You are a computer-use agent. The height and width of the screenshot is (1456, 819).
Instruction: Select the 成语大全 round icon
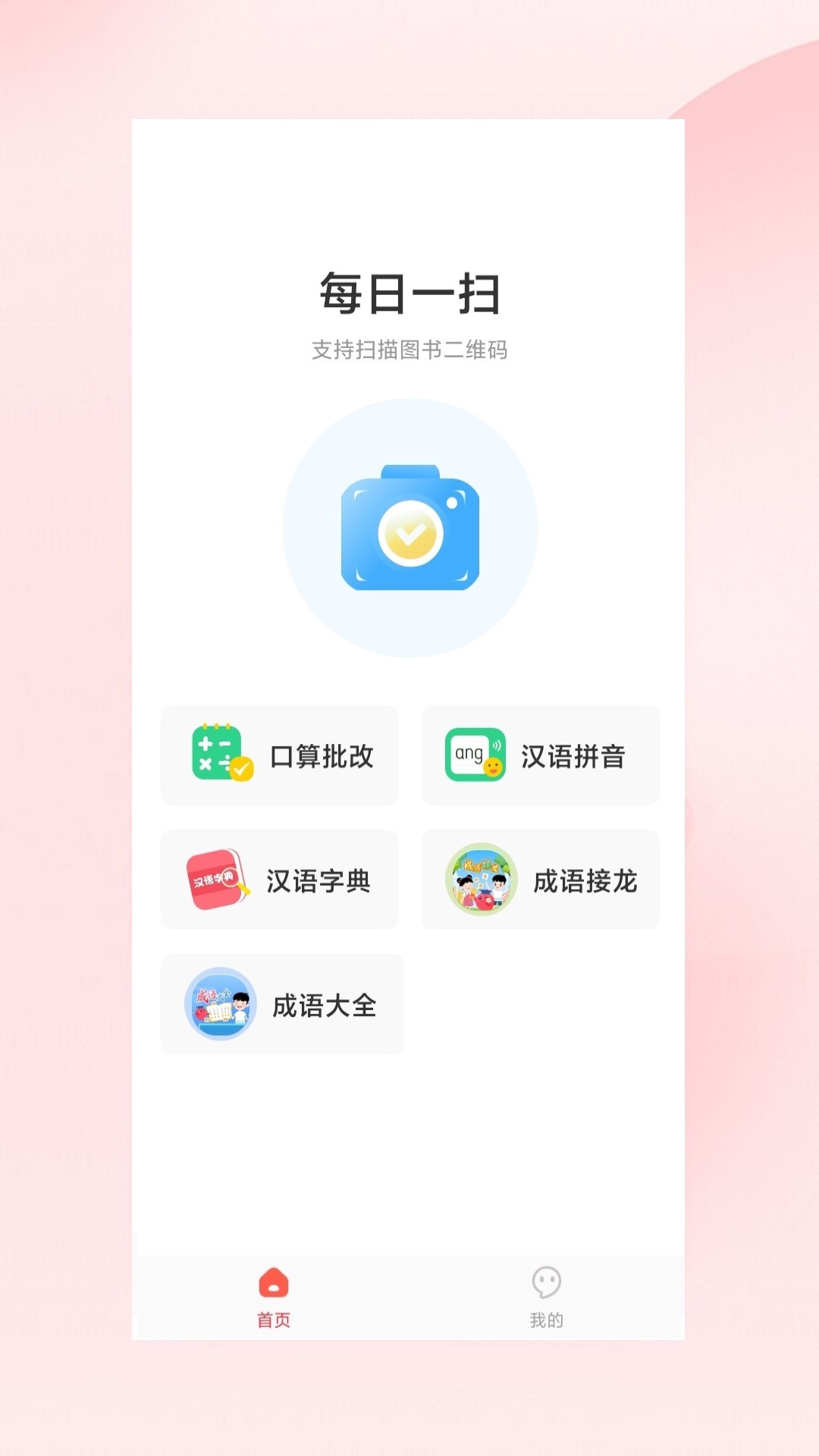pos(220,1004)
